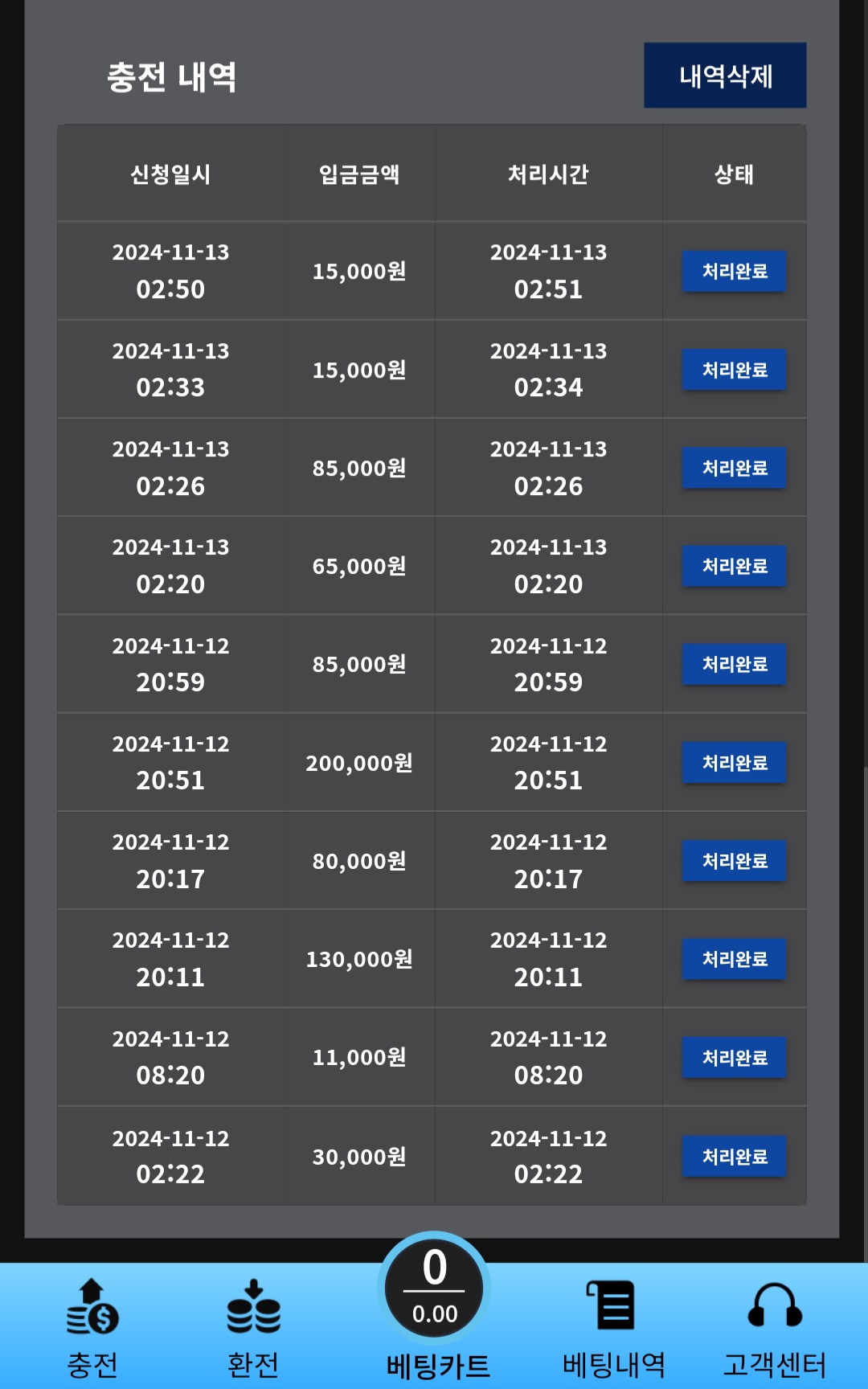Open the 베팅카트 center button

[x=435, y=1306]
